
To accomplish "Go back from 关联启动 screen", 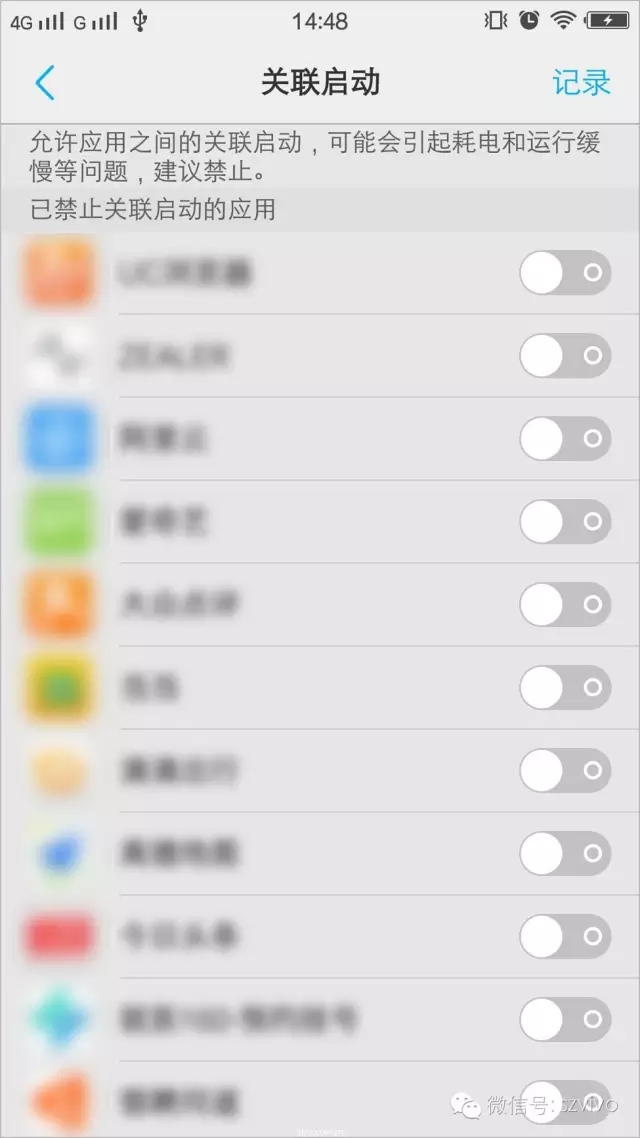I will tap(45, 83).
